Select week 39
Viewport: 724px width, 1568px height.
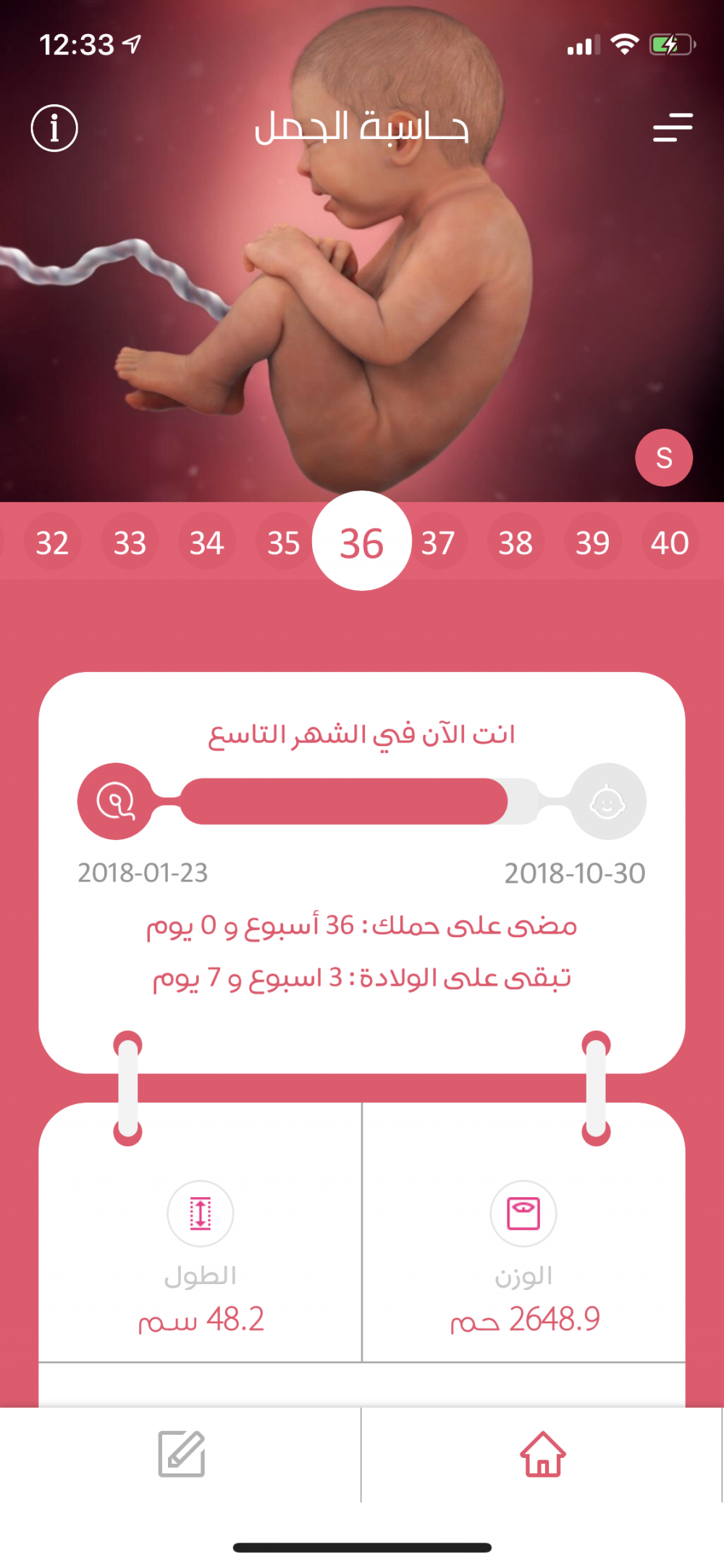(592, 542)
